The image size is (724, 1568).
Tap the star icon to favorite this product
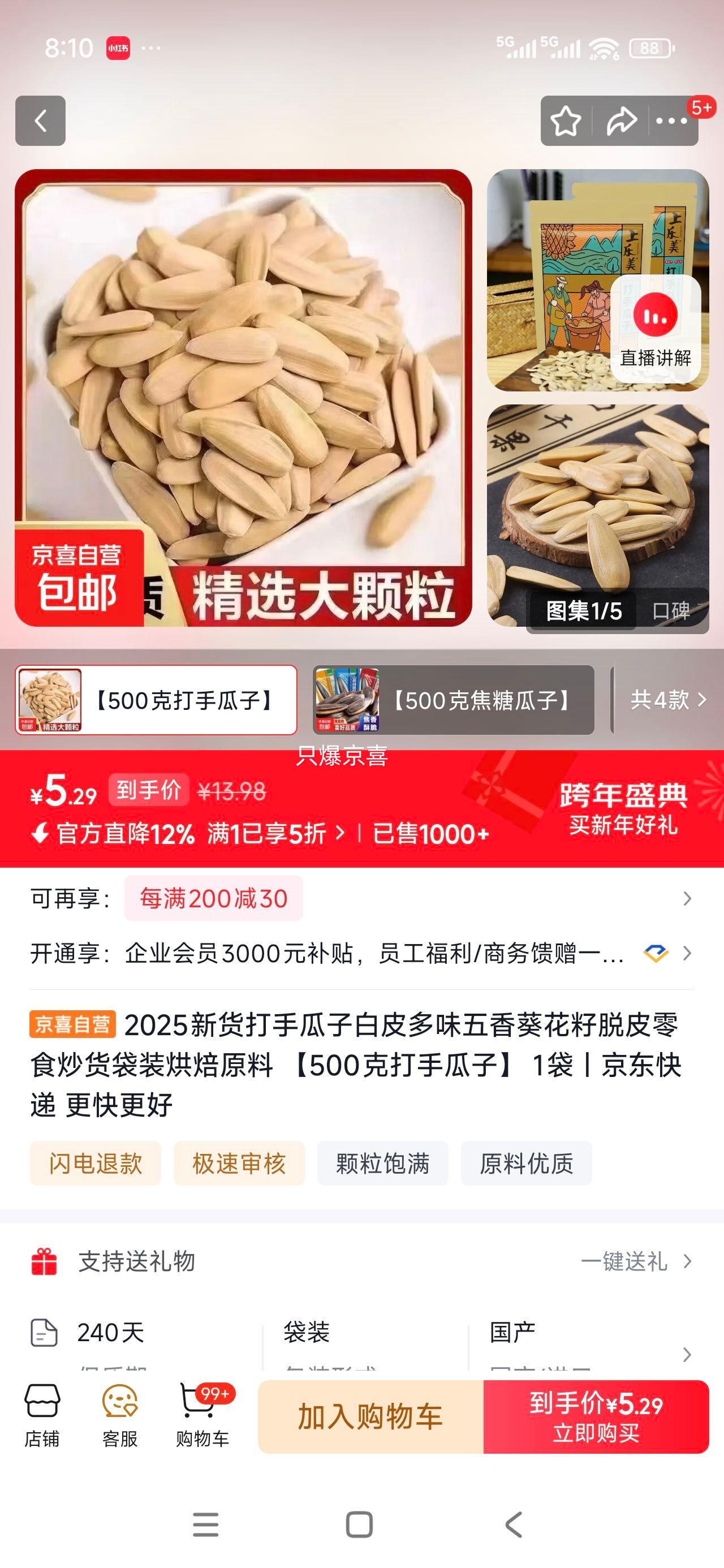point(566,120)
